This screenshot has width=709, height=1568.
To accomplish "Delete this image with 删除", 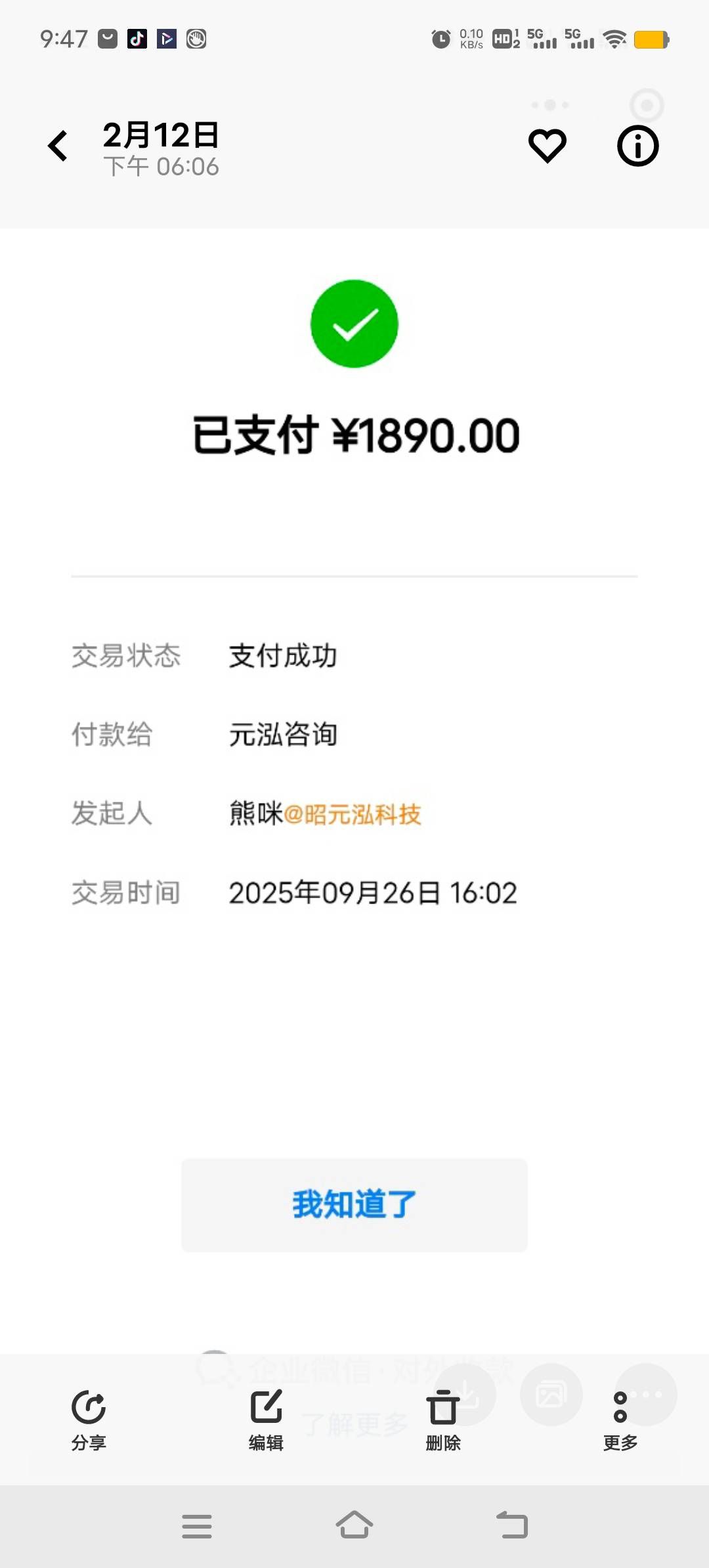I will point(443,1420).
